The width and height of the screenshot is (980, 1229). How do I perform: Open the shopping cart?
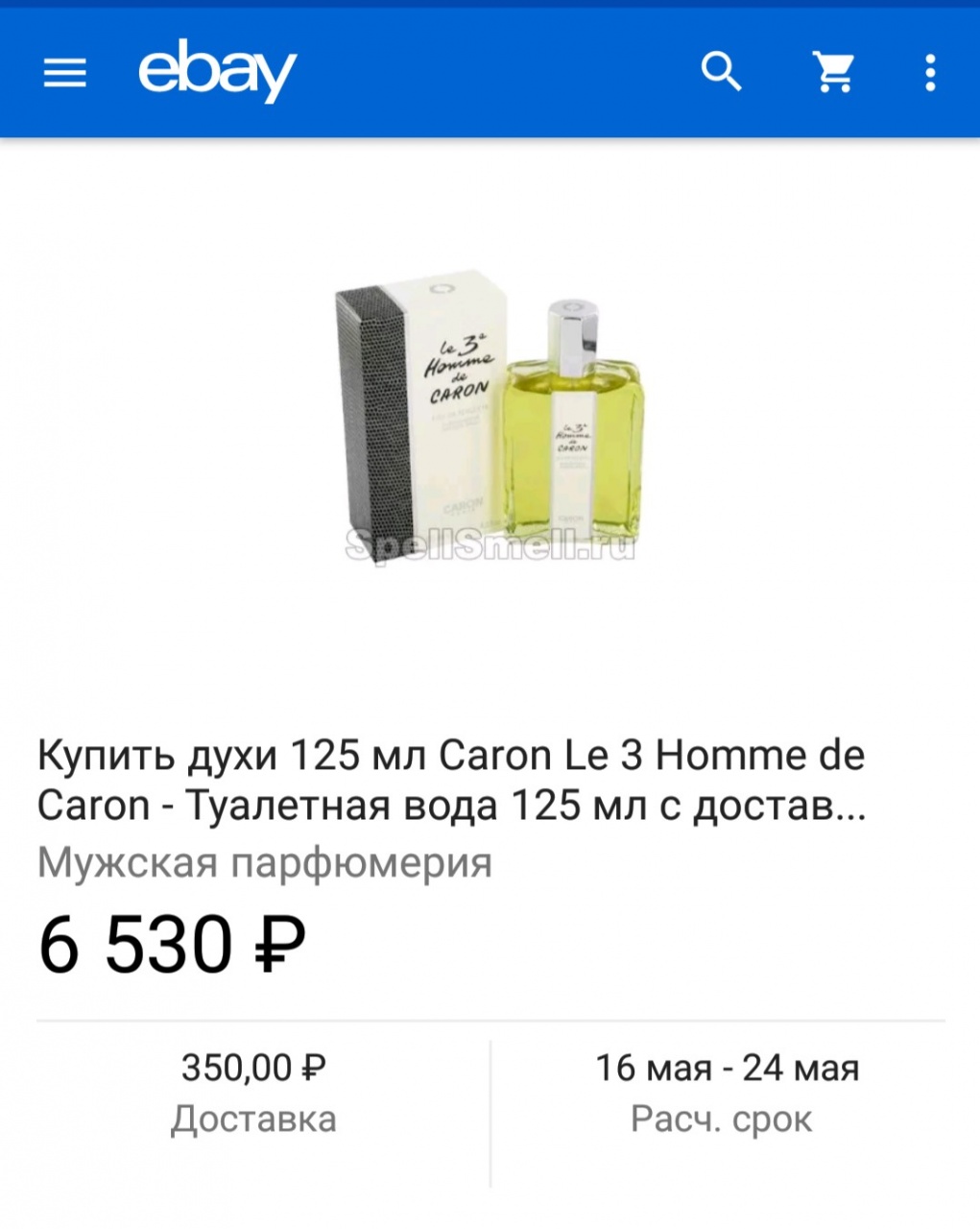[833, 72]
